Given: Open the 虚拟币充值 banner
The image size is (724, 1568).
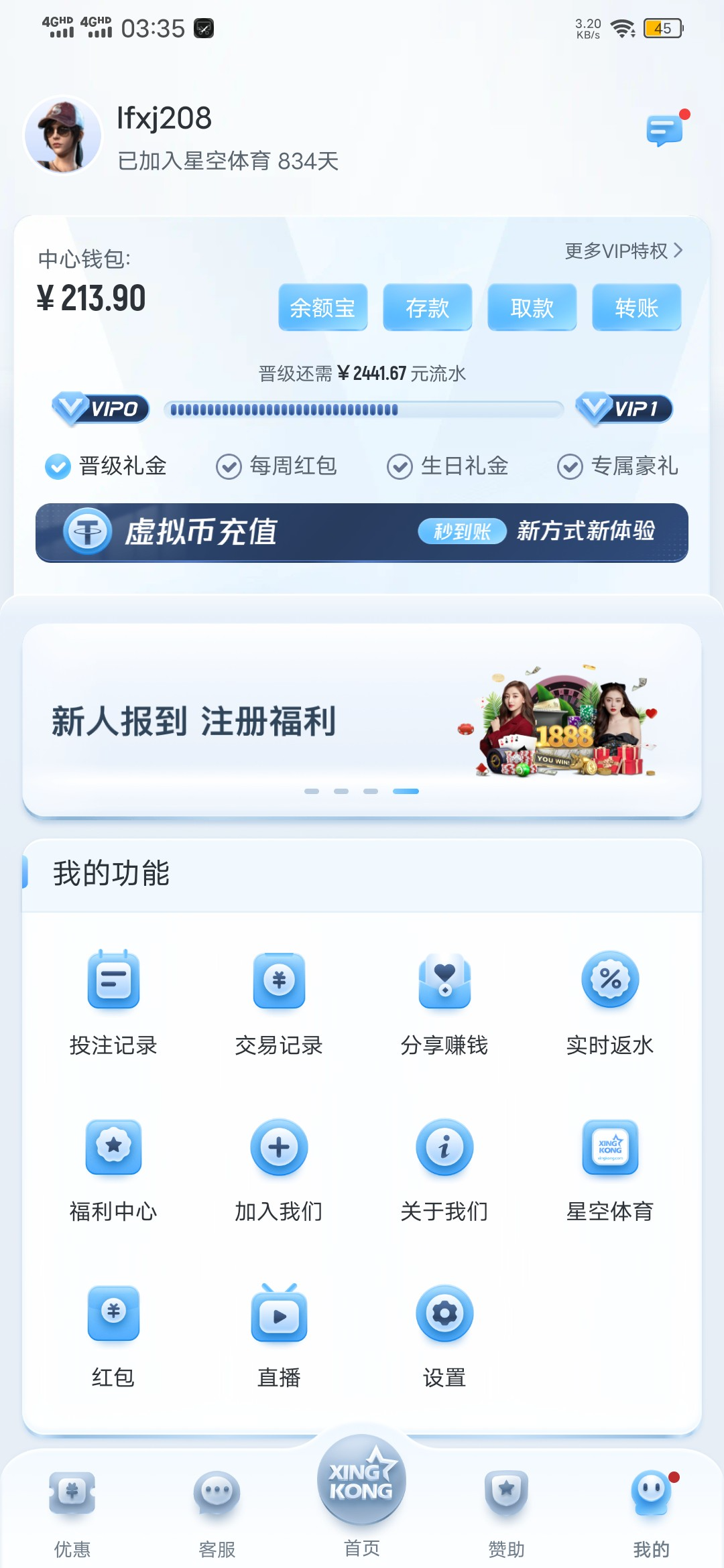Looking at the screenshot, I should coord(362,533).
